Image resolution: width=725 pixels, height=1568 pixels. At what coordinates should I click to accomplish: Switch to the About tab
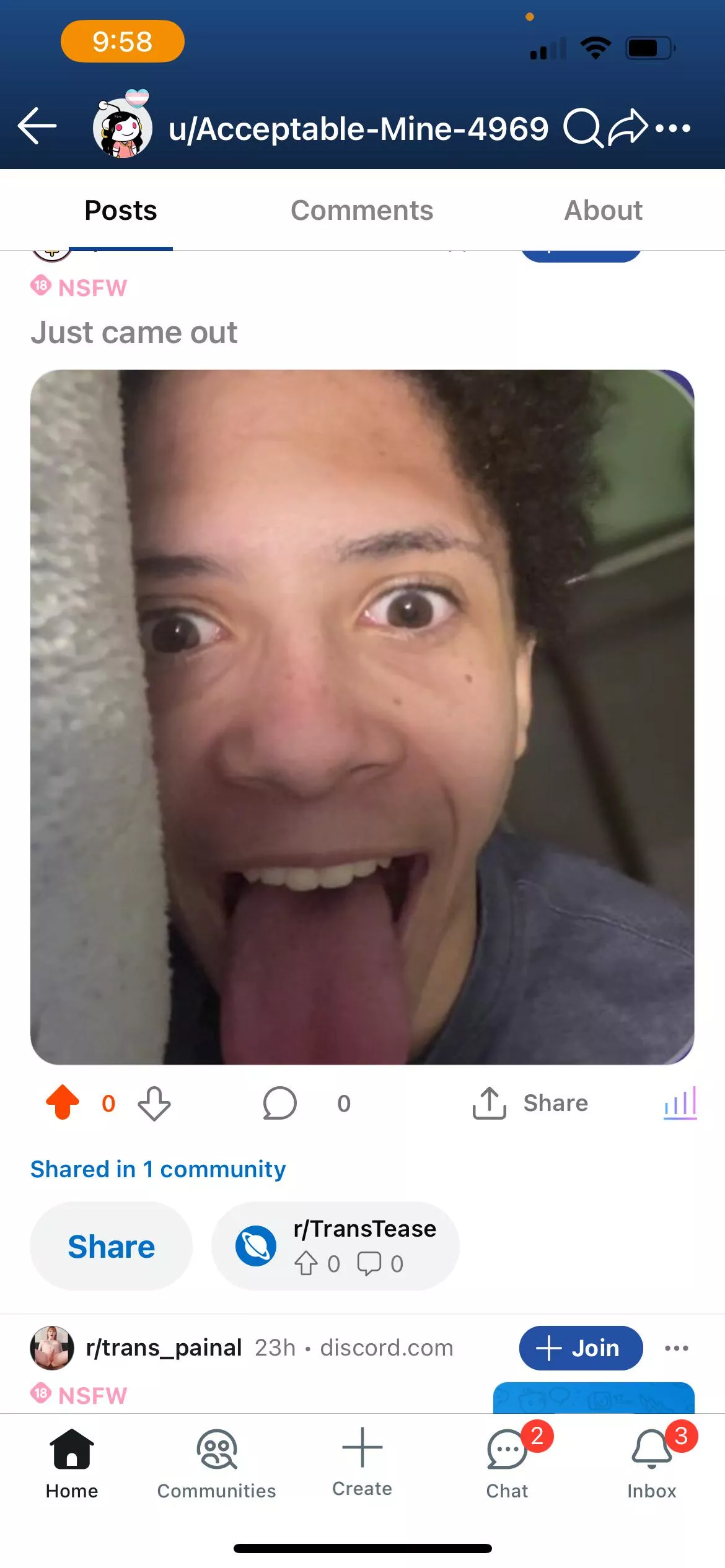(603, 211)
